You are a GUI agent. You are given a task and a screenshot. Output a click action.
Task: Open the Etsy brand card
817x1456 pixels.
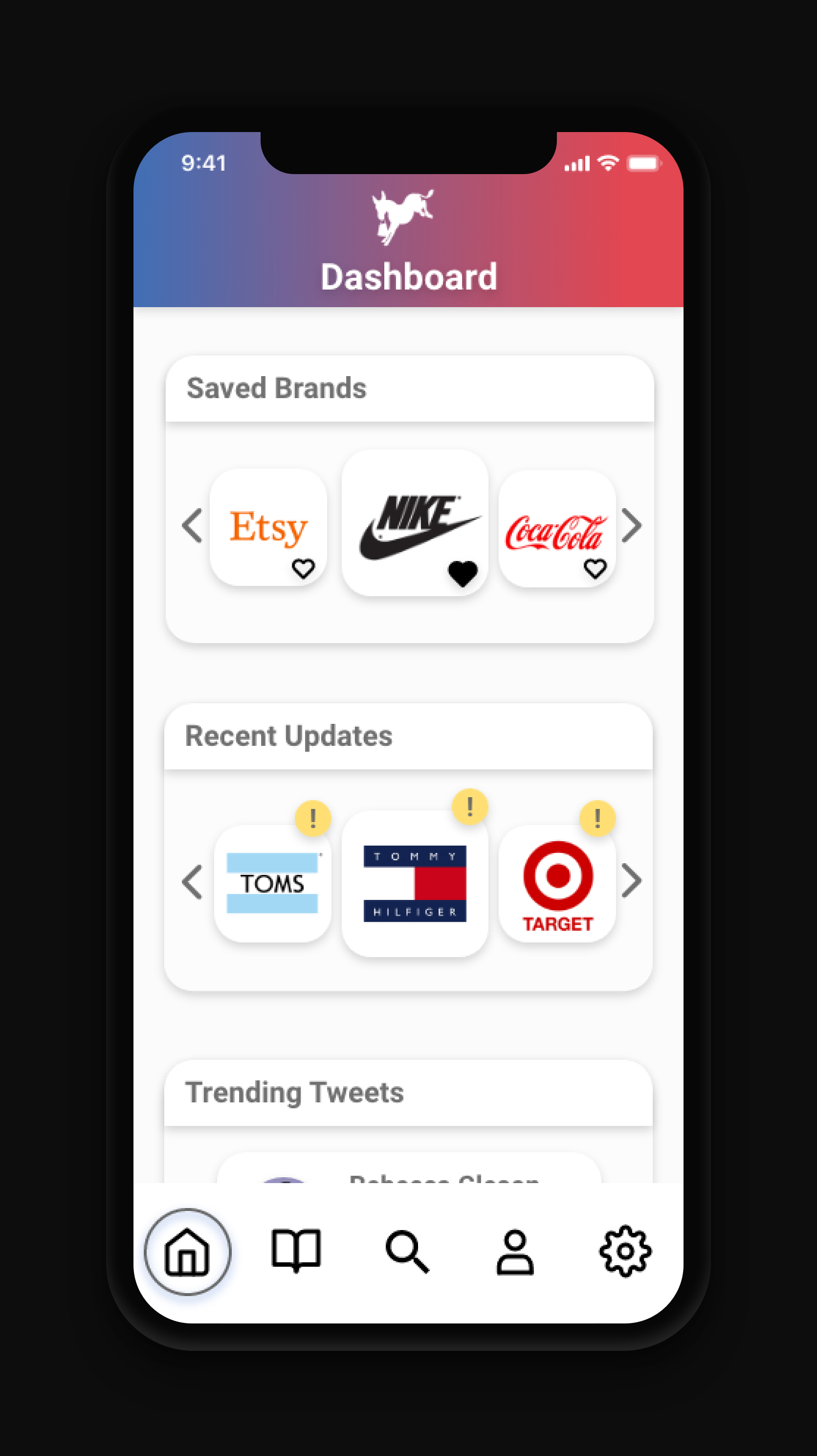pos(268,527)
